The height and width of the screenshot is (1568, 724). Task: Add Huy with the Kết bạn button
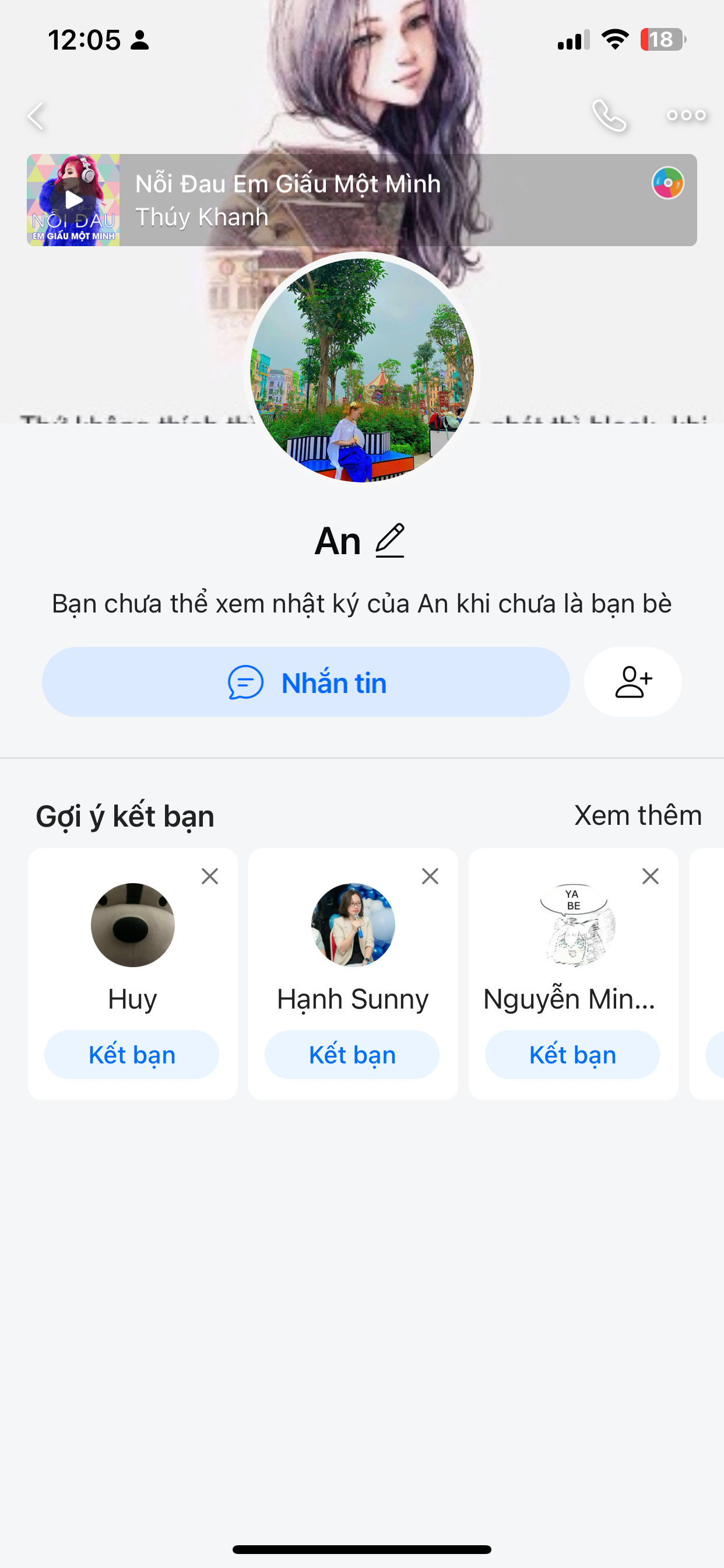132,1055
